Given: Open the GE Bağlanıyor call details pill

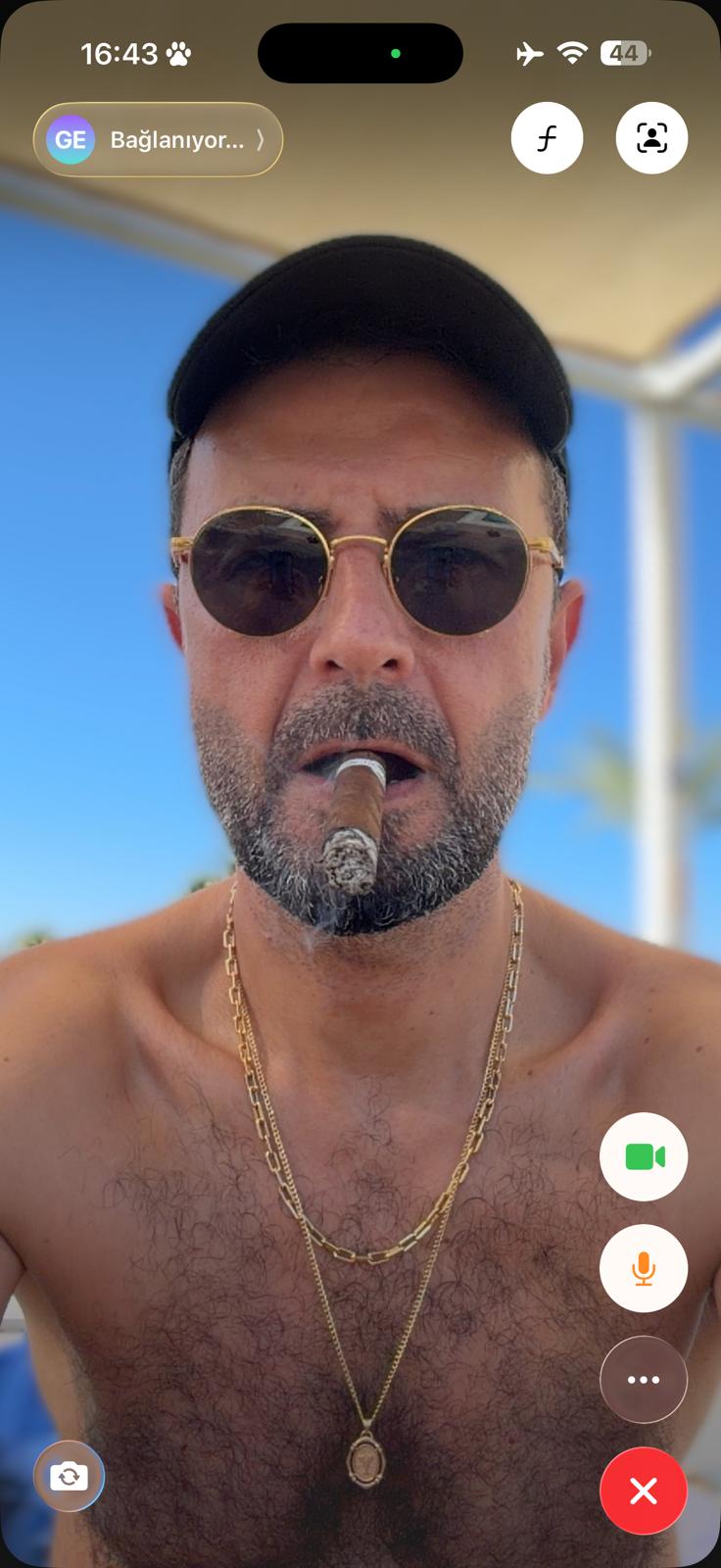Looking at the screenshot, I should [158, 139].
